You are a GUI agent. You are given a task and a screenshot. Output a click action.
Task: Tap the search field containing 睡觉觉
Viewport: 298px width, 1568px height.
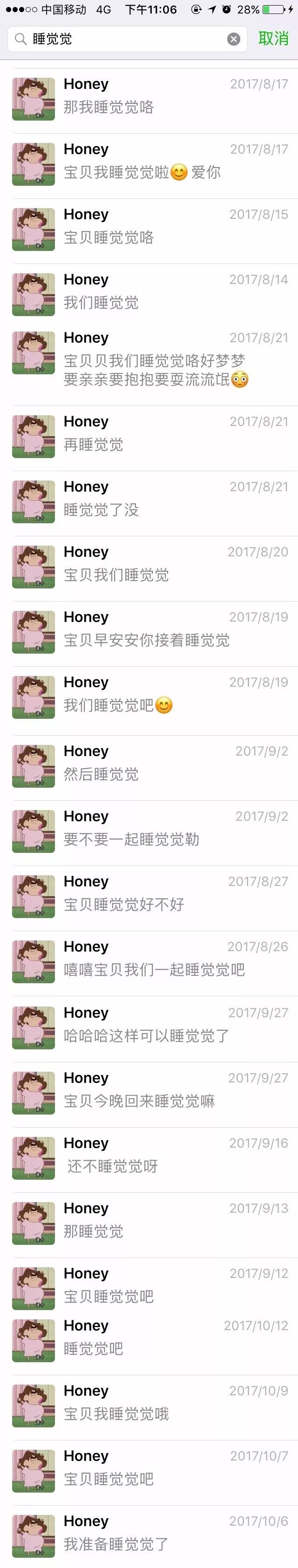[x=122, y=39]
